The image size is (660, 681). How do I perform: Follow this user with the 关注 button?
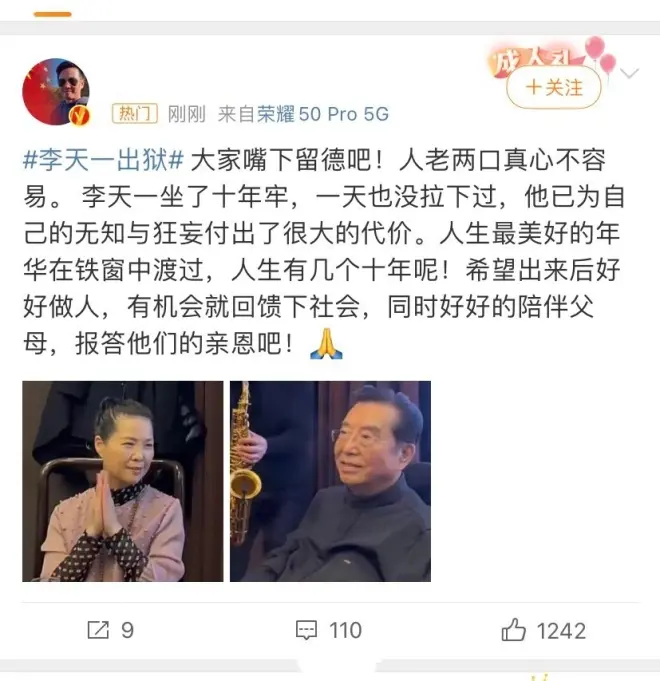point(553,88)
